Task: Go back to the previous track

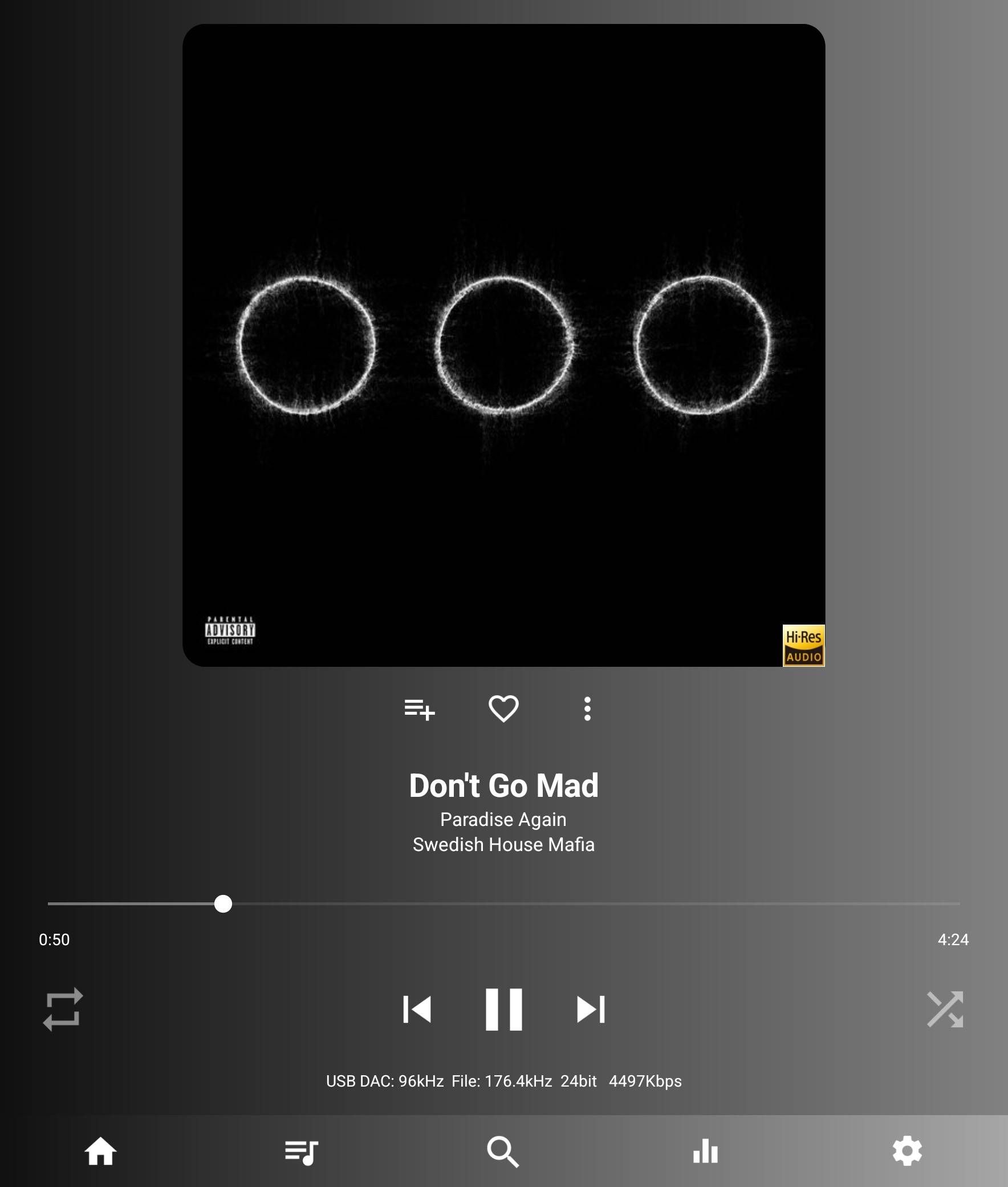Action: pos(417,1009)
